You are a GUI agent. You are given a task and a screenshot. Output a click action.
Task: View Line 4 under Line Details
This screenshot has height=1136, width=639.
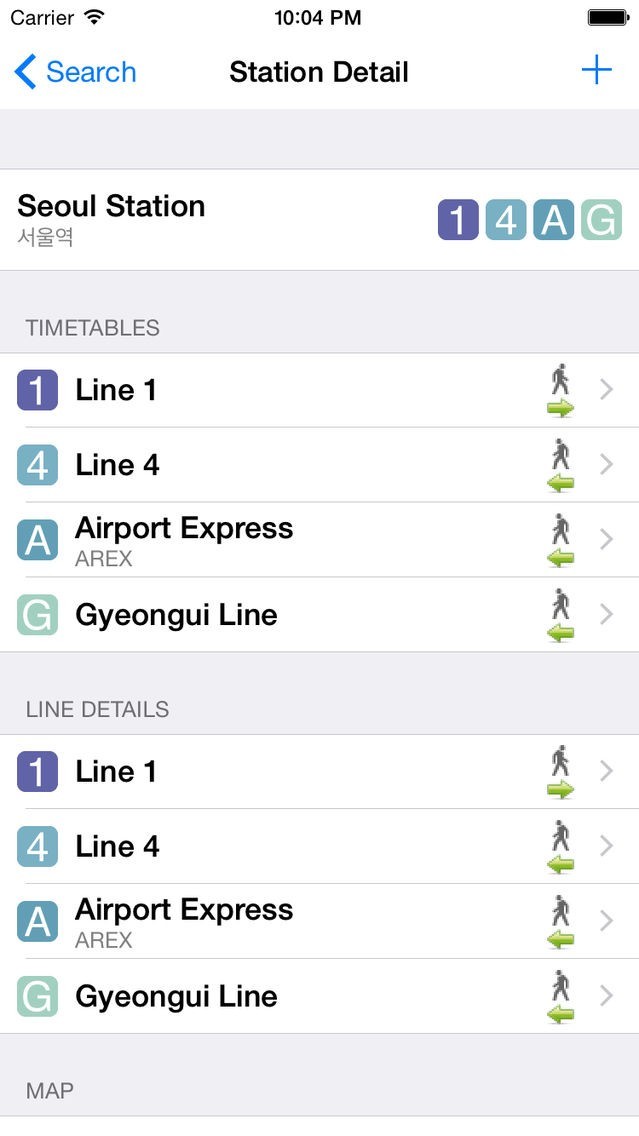point(319,847)
